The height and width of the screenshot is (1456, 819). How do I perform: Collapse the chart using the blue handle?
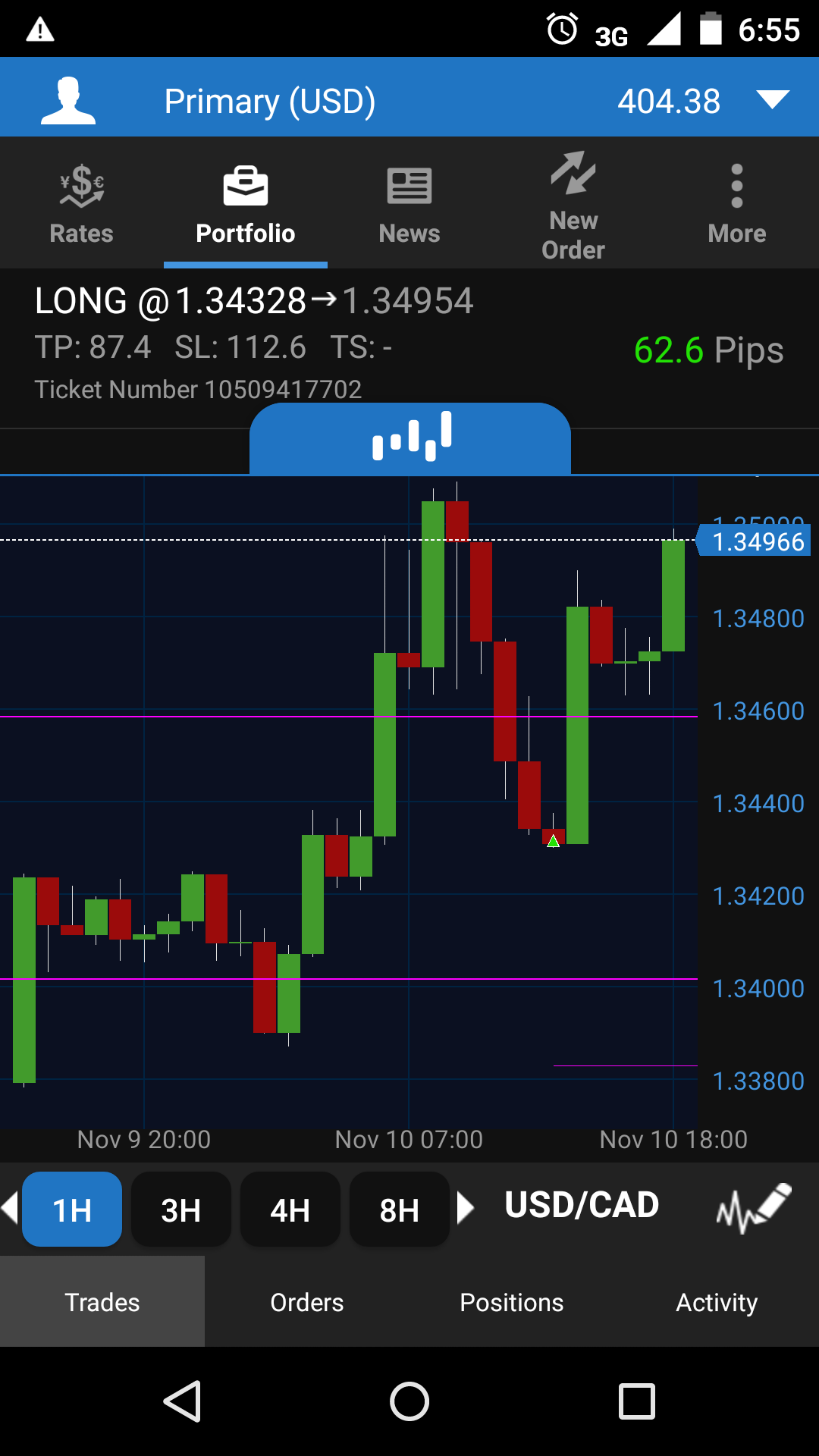coord(410,438)
